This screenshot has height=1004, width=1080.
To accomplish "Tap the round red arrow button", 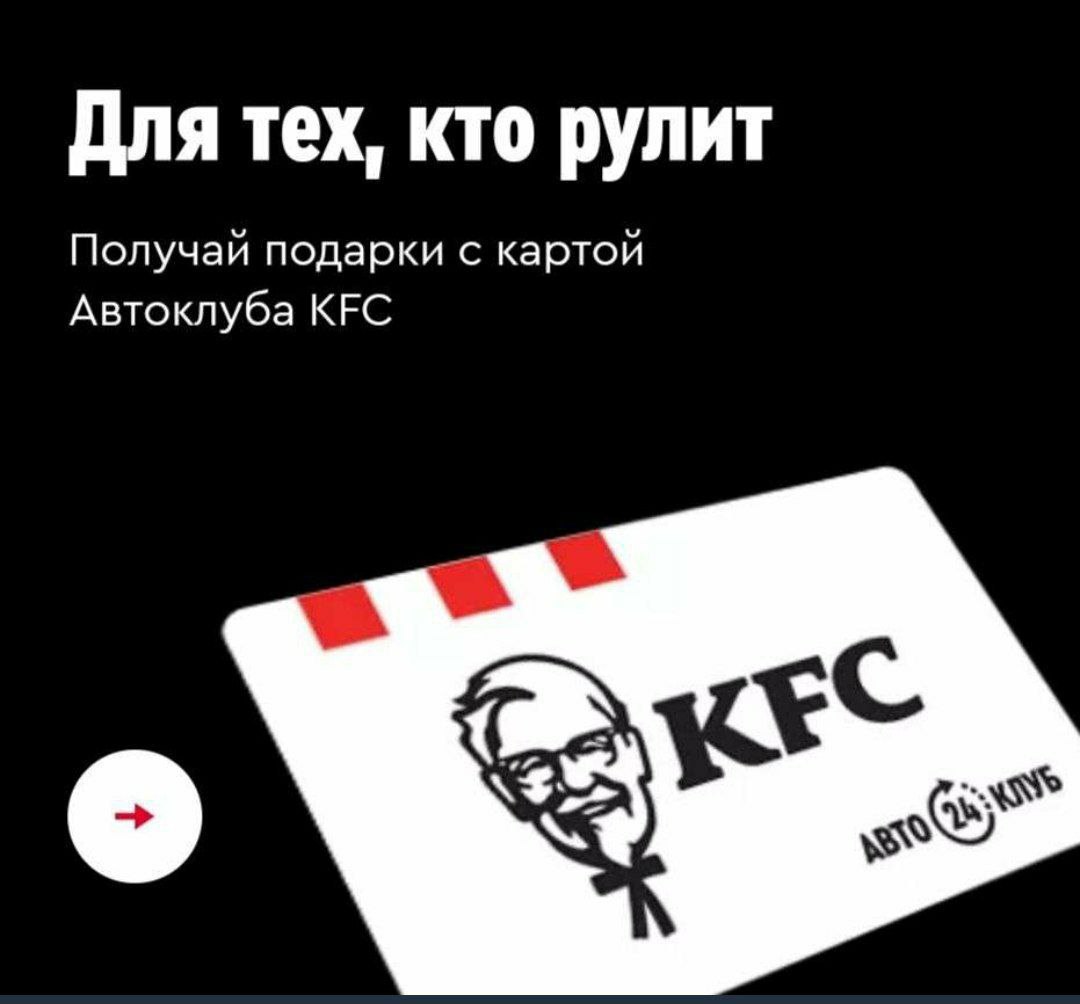I will pyautogui.click(x=135, y=816).
